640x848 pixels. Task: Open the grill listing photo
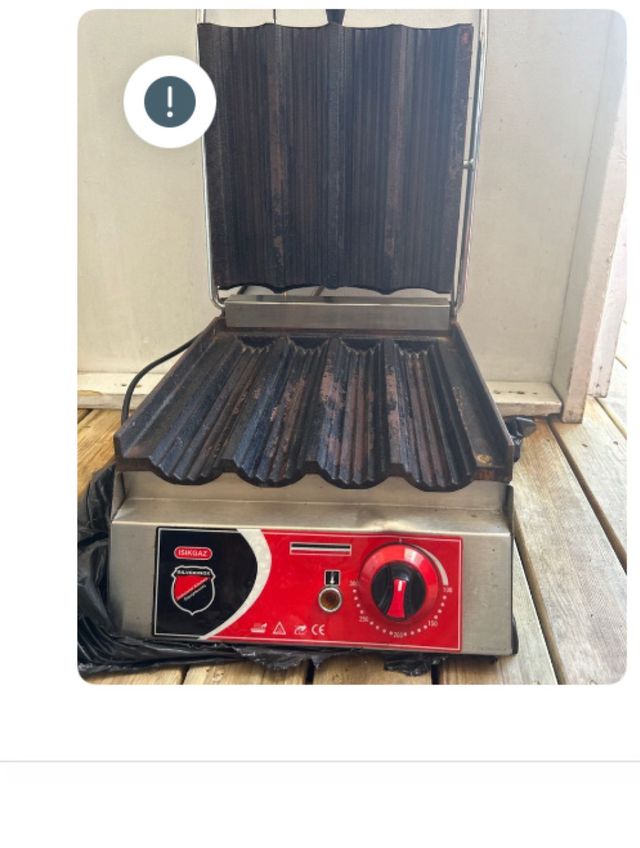[350, 400]
